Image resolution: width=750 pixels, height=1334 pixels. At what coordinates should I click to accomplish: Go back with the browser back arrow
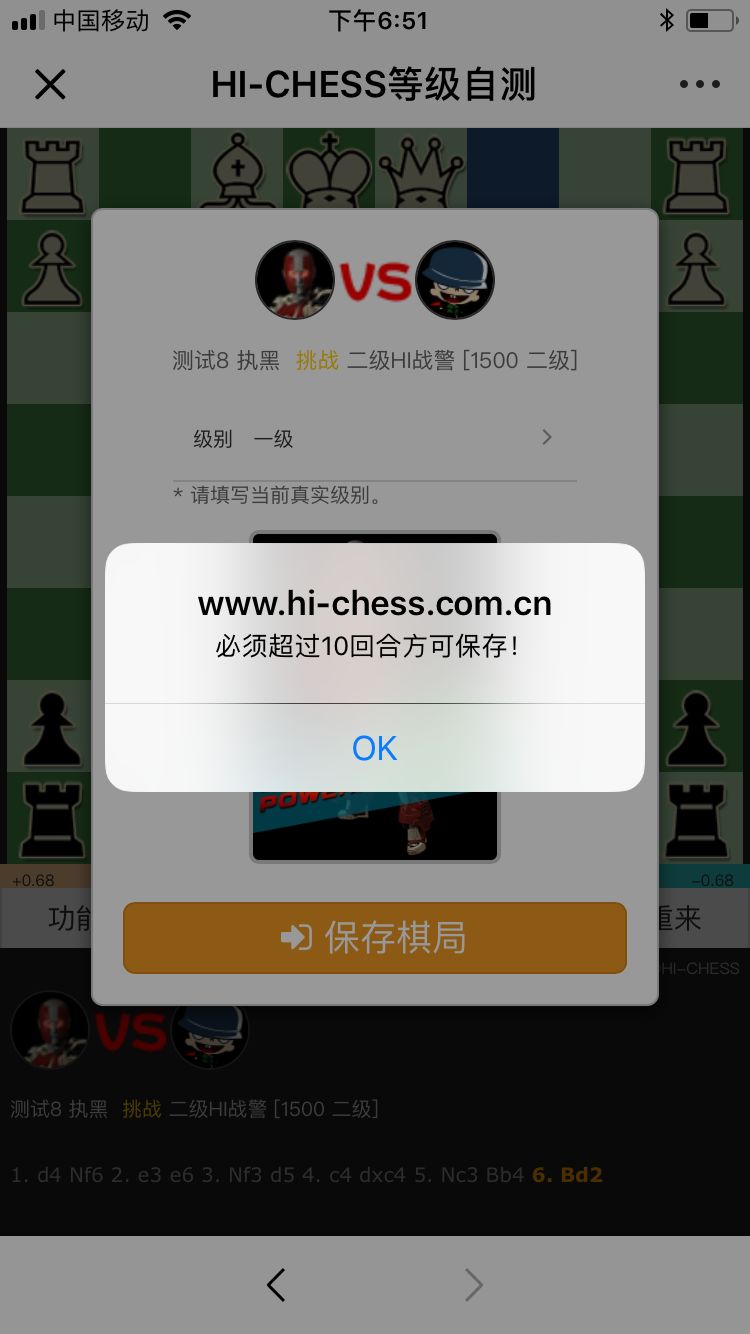coord(277,1285)
